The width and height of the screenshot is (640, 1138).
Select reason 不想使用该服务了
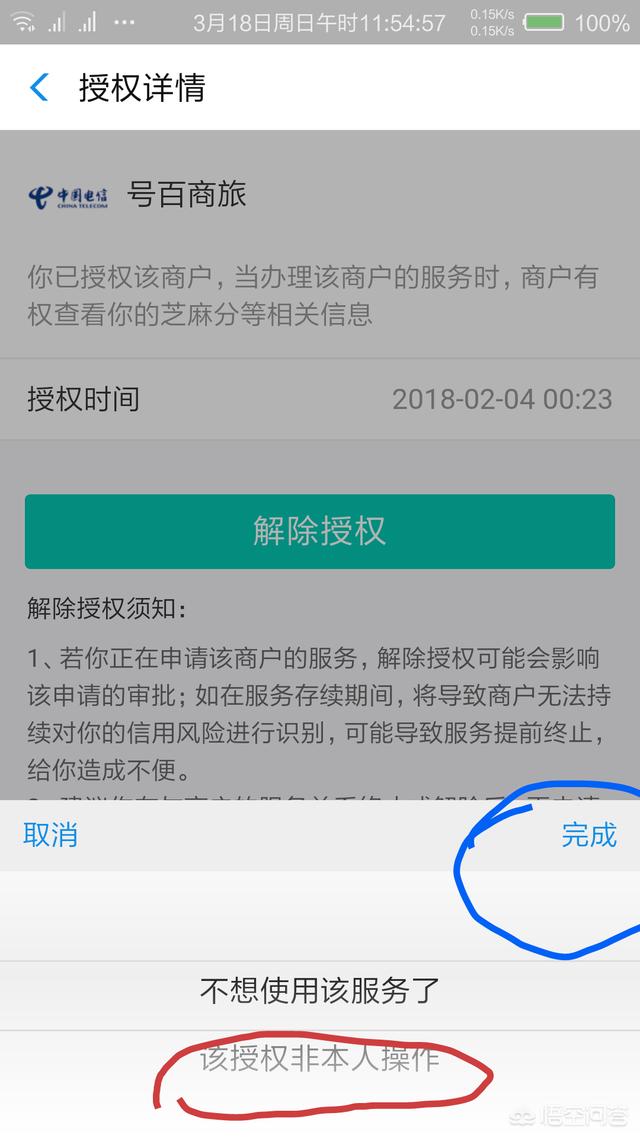[320, 990]
